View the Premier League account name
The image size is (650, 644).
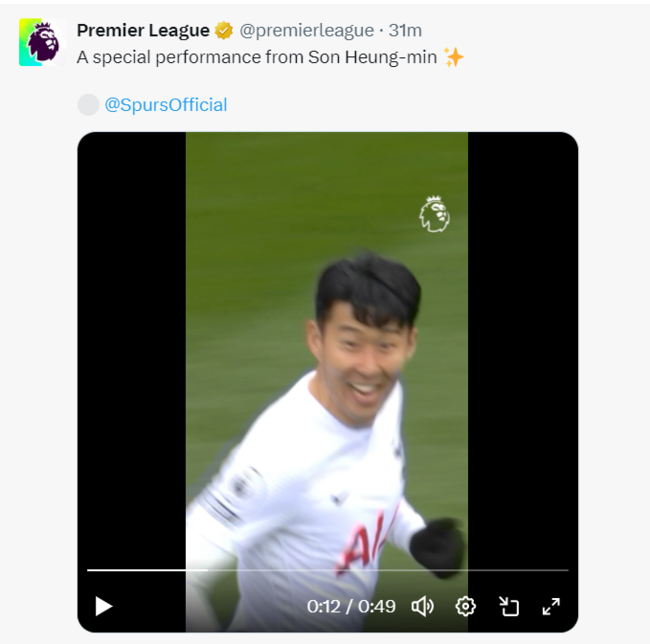[143, 31]
